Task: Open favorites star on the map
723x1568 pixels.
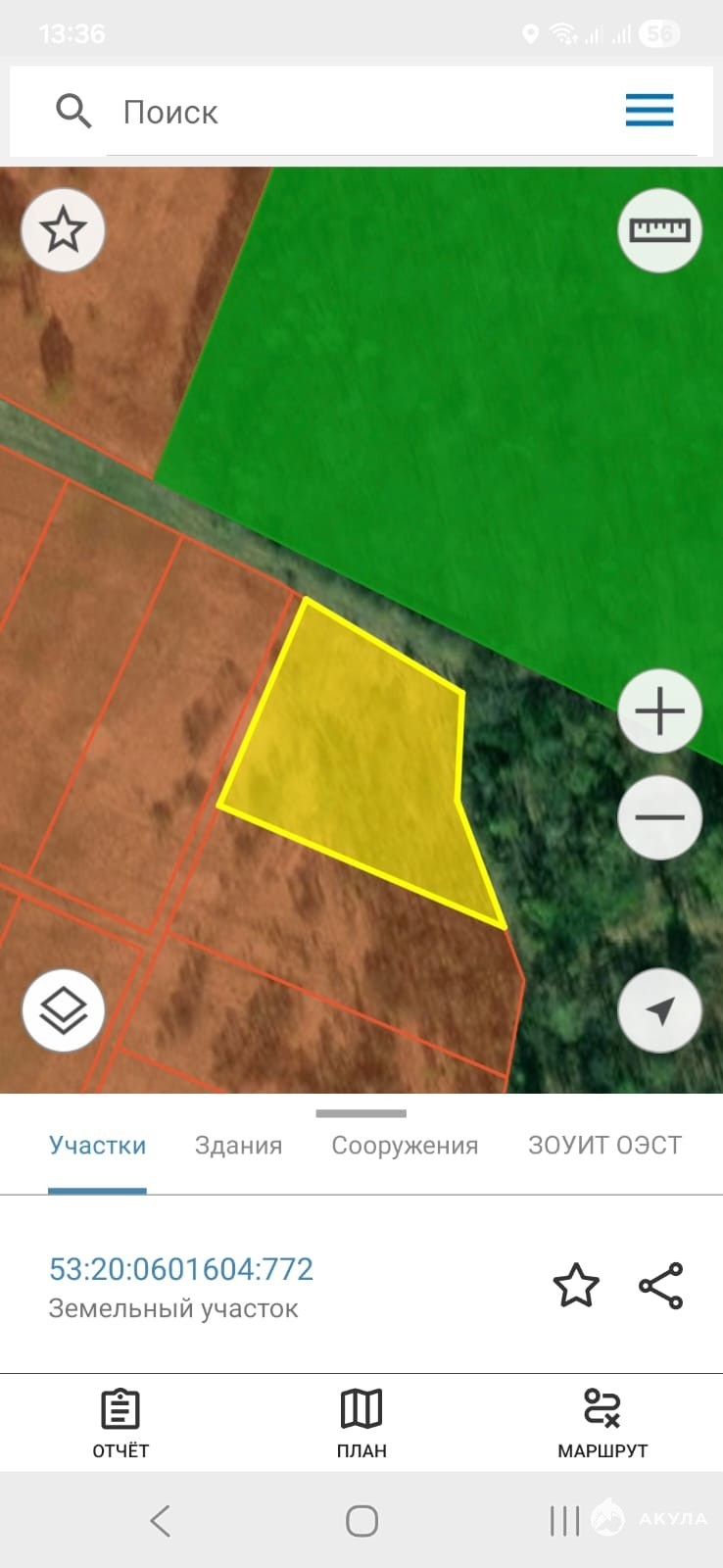Action: (x=64, y=230)
